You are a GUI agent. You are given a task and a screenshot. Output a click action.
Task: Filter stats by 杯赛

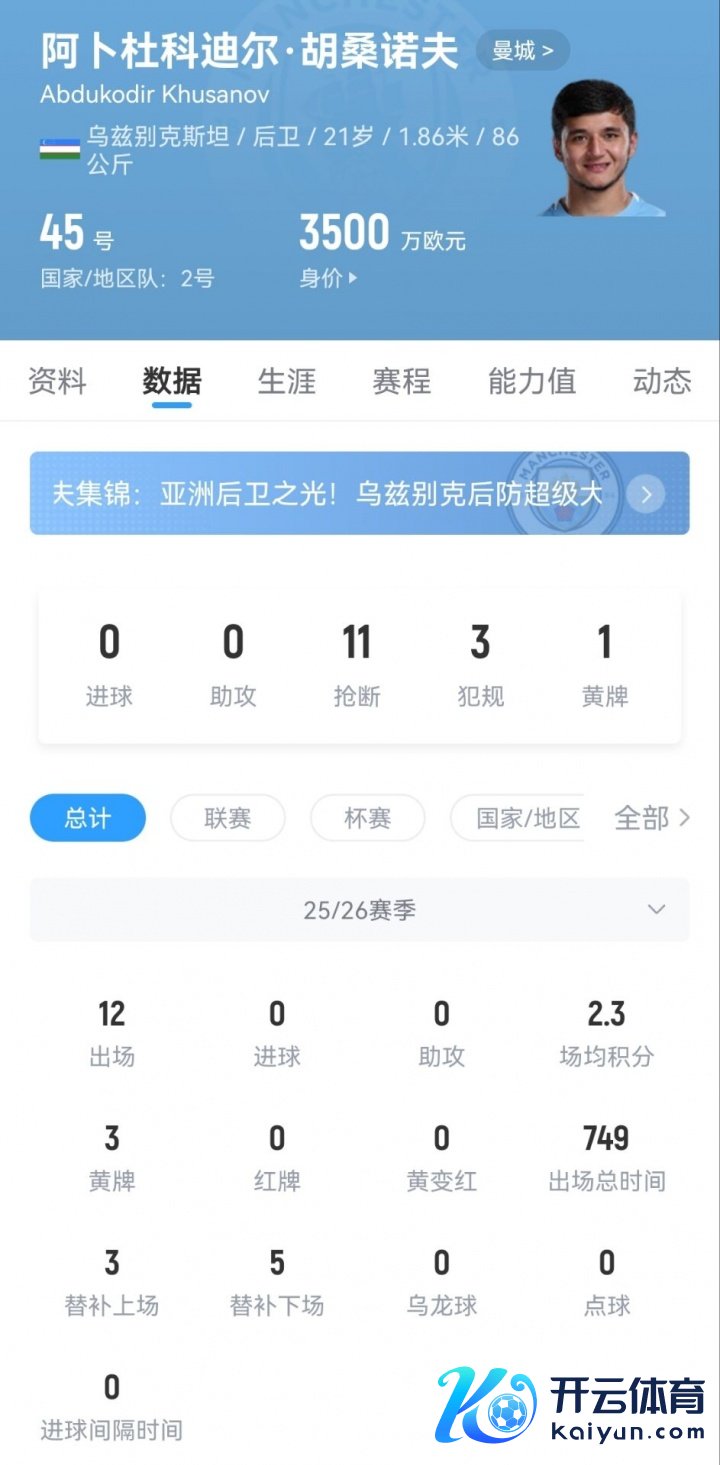coord(367,818)
